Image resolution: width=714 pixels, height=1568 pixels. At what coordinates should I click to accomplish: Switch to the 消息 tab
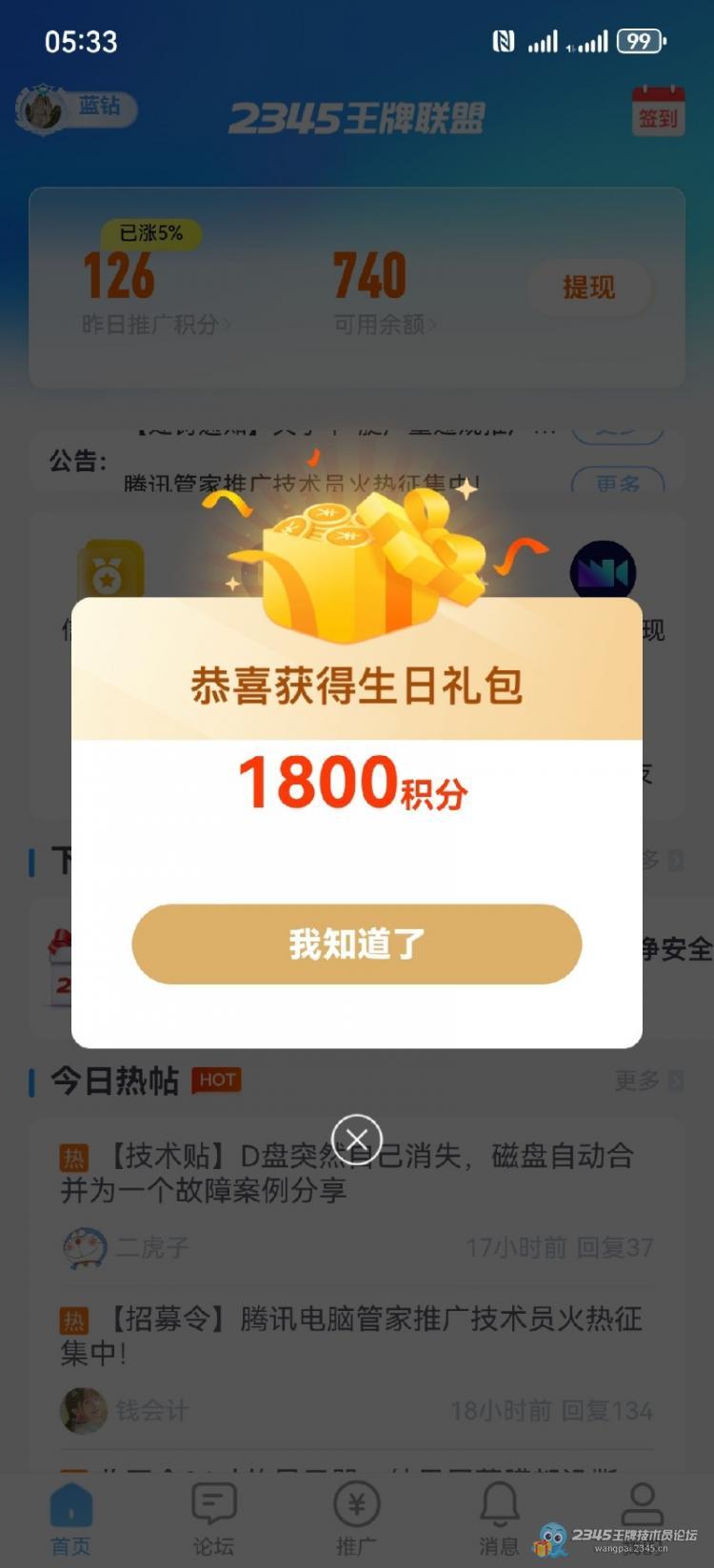tap(499, 1518)
